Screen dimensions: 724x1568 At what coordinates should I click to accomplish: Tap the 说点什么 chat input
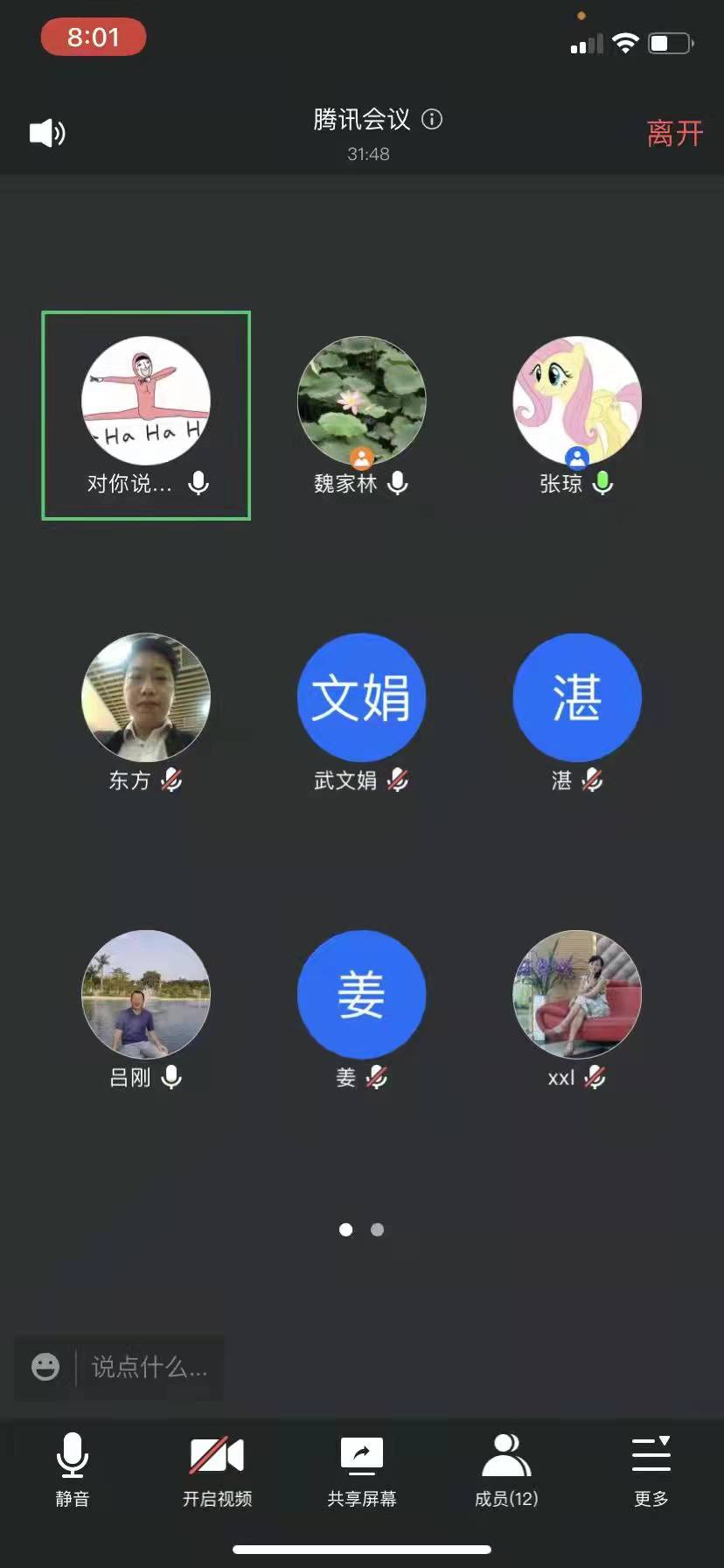(x=149, y=1367)
